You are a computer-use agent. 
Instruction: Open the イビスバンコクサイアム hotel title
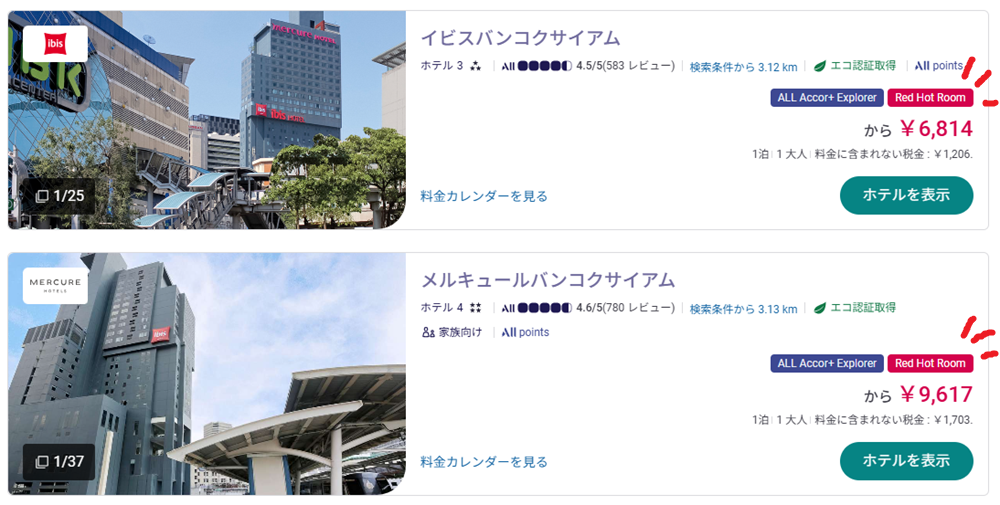click(x=520, y=38)
